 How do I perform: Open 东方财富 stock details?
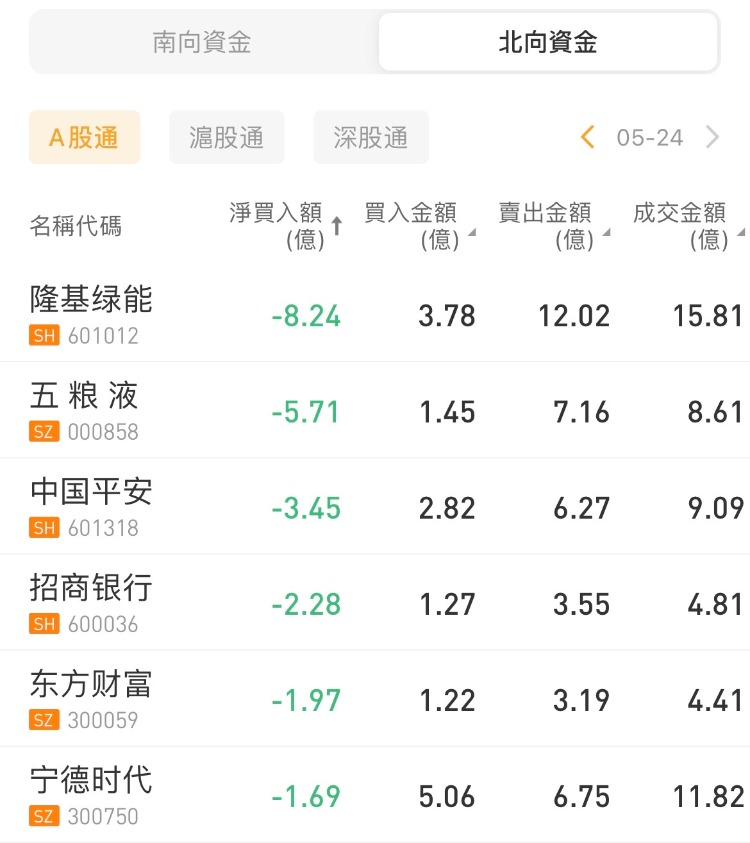(x=92, y=698)
